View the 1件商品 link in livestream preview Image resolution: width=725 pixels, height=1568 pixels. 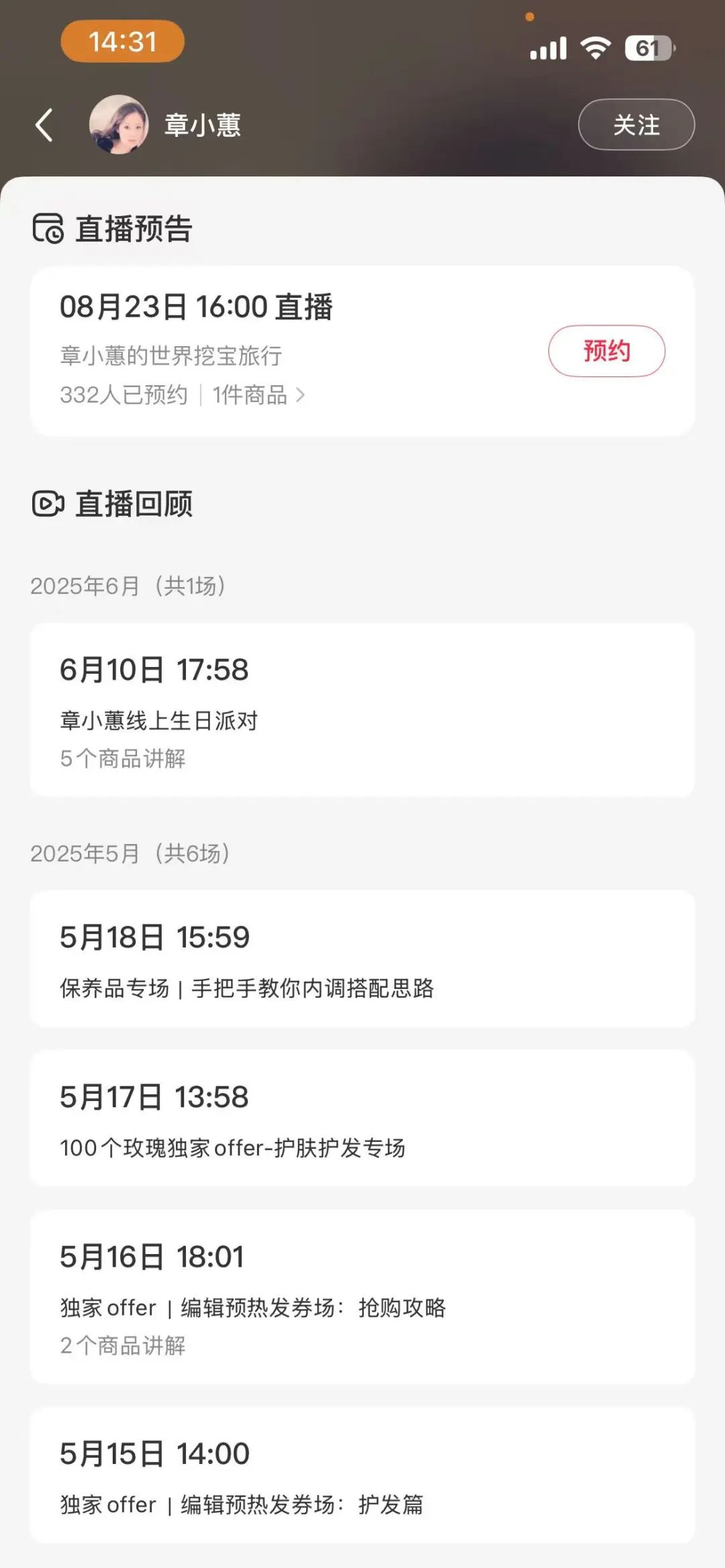258,395
